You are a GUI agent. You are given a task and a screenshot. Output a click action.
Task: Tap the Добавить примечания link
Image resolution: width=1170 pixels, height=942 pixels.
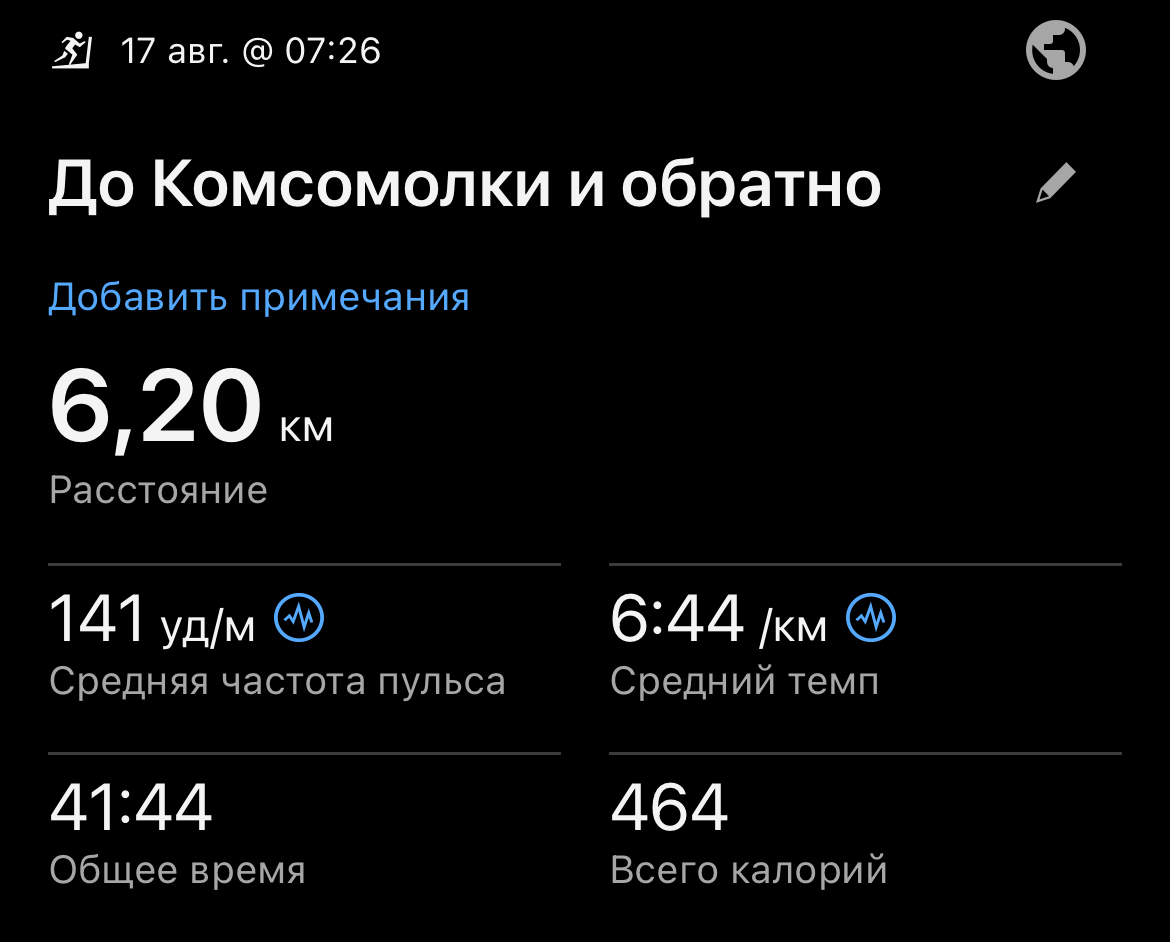pos(259,297)
